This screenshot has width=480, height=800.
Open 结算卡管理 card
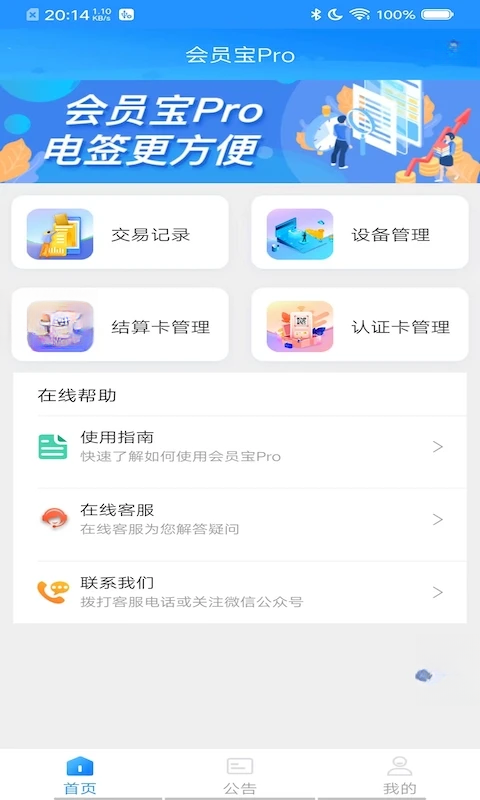(x=120, y=325)
